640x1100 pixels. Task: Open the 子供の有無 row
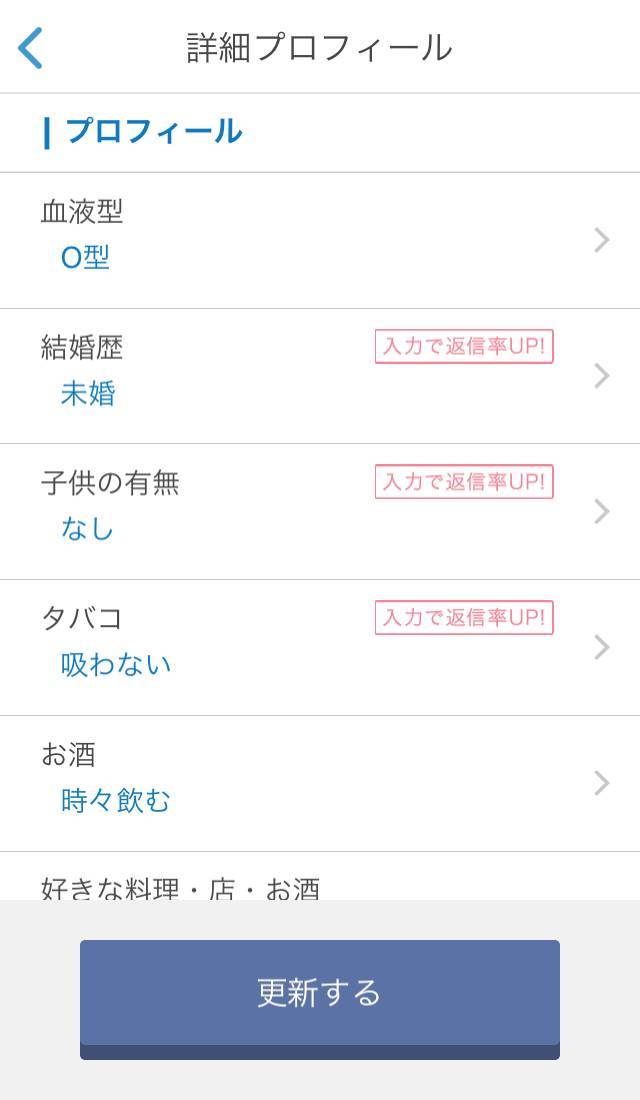click(320, 511)
